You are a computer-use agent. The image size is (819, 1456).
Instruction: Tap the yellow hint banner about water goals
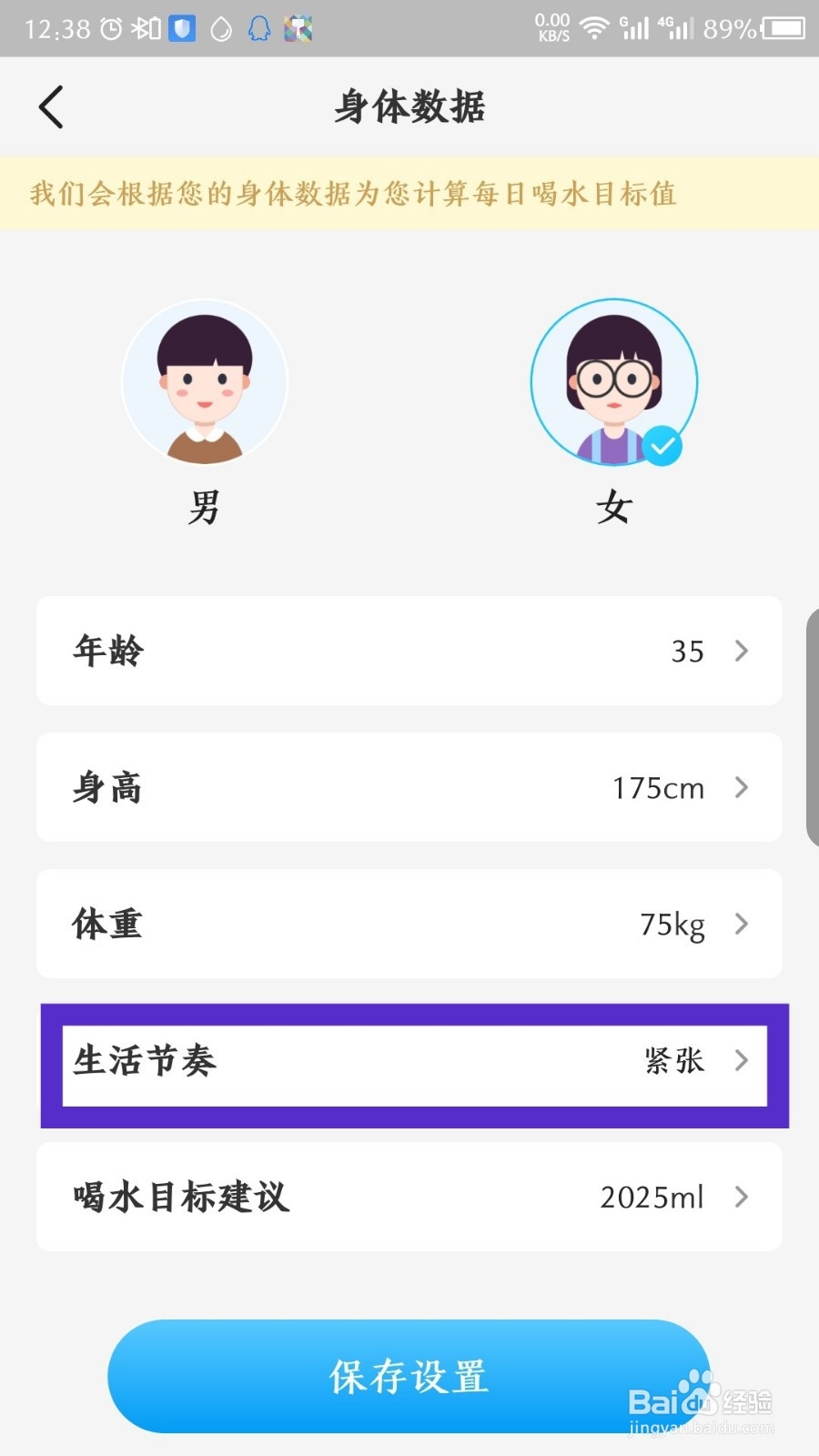pos(409,193)
